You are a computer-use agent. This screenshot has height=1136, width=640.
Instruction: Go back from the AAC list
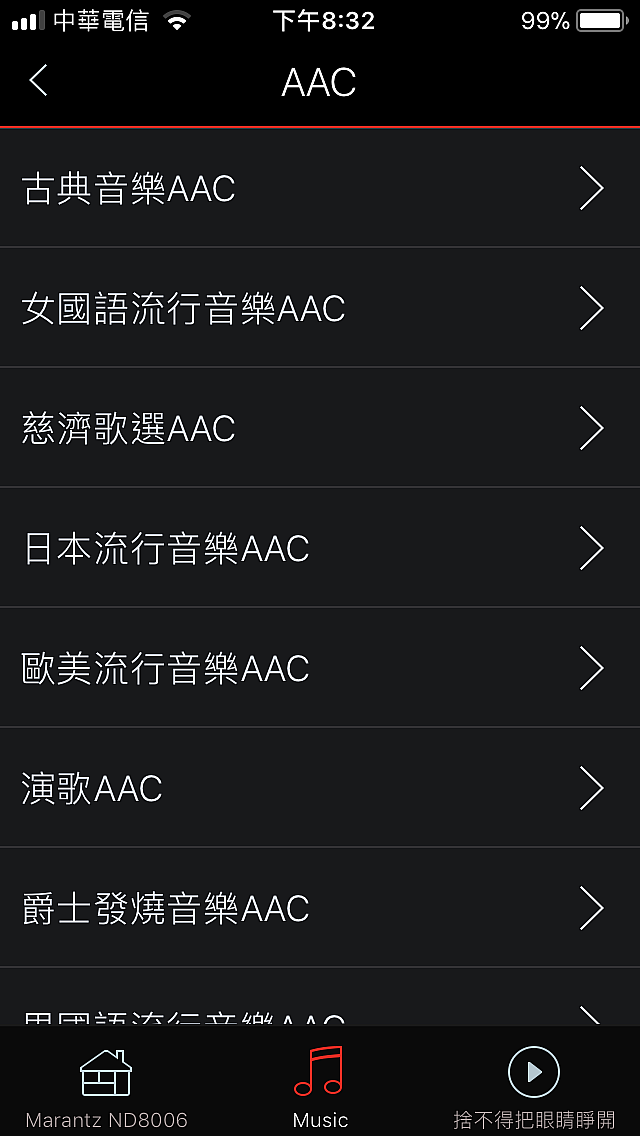pos(38,81)
